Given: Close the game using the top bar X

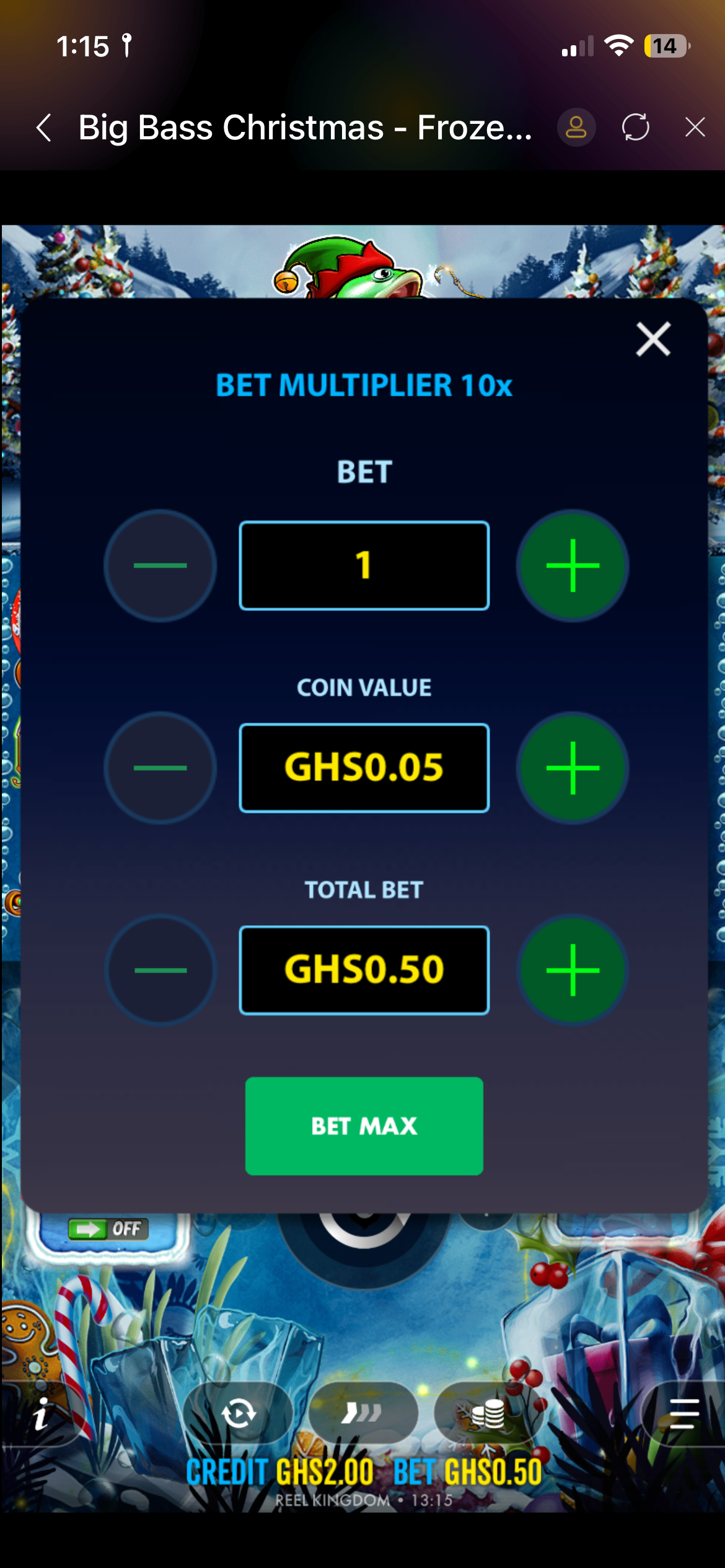Looking at the screenshot, I should point(695,128).
